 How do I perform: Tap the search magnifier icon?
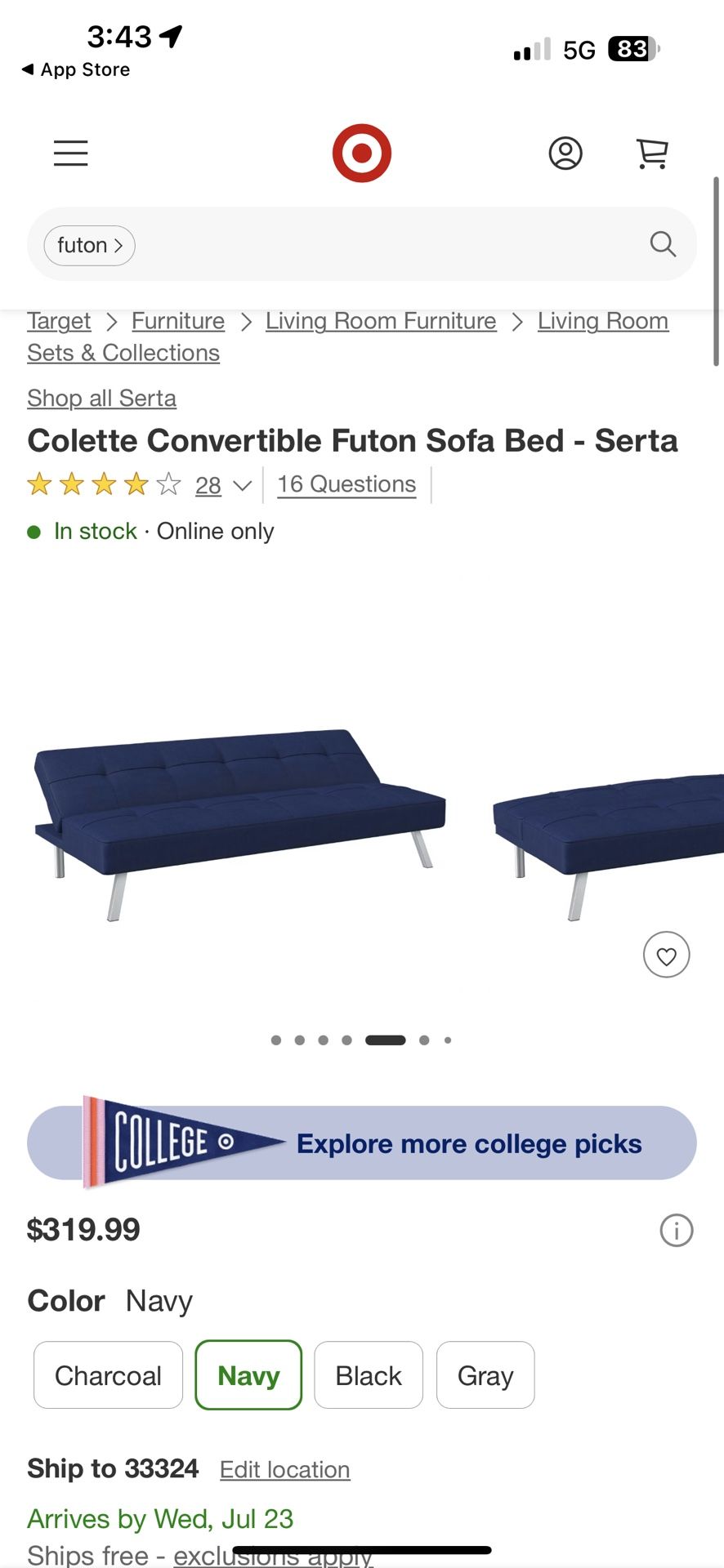[x=663, y=244]
